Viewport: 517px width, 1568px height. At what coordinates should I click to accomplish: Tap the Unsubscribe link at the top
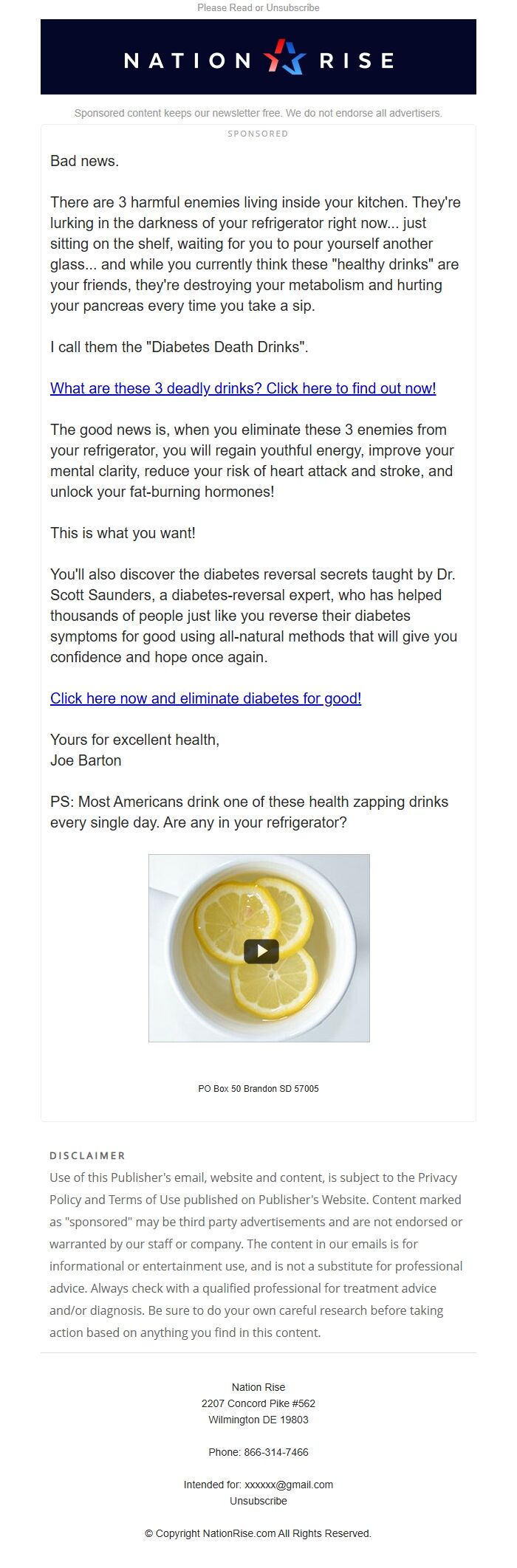pyautogui.click(x=295, y=7)
